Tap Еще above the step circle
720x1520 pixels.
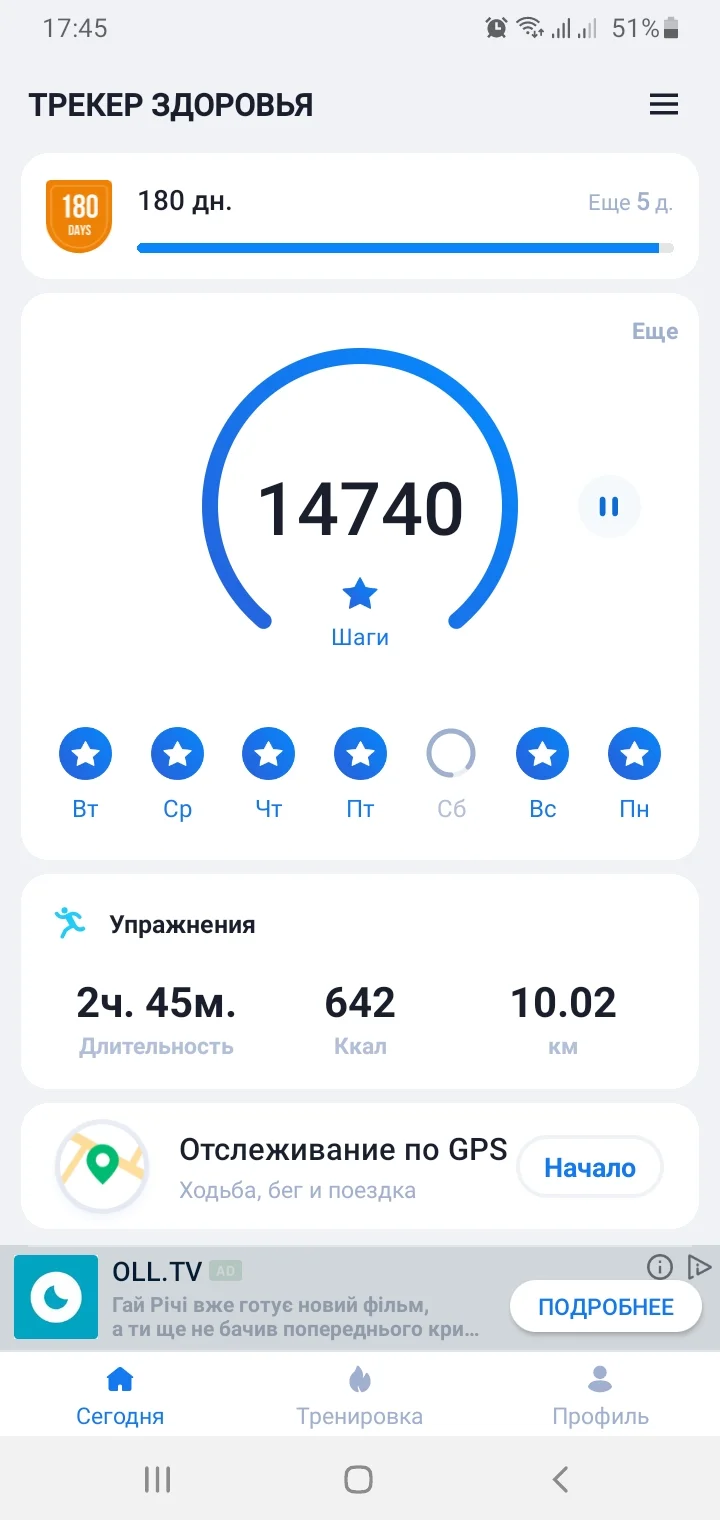pos(656,331)
